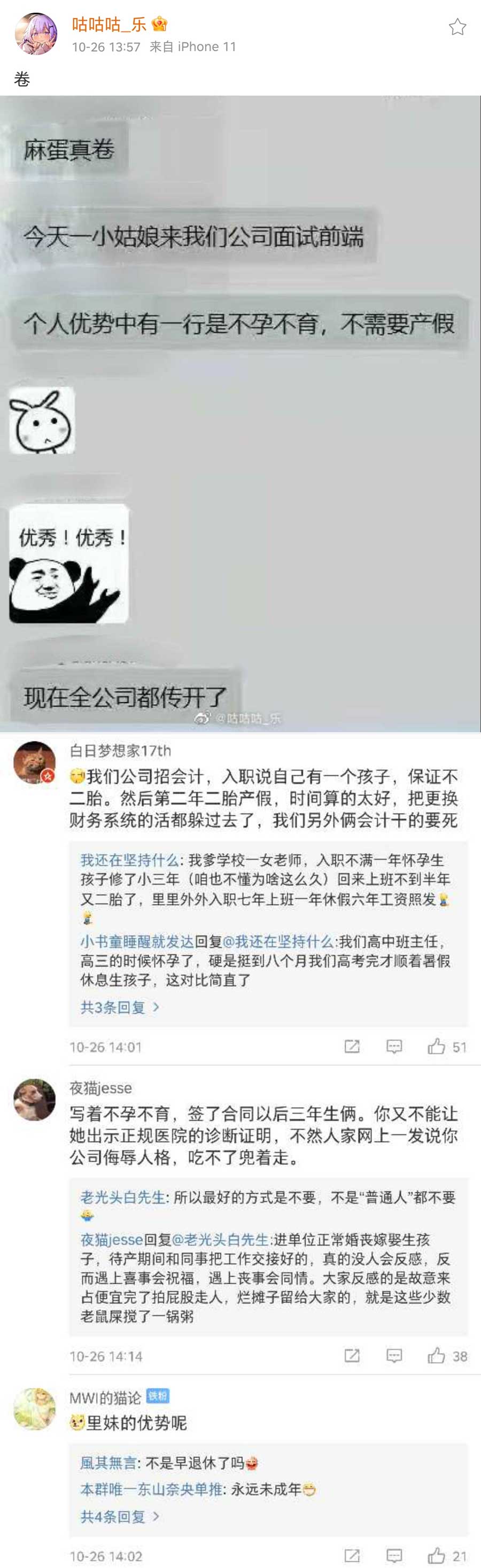481x1568 pixels.
Task: Favorite this post with the star icon
Action: click(457, 27)
